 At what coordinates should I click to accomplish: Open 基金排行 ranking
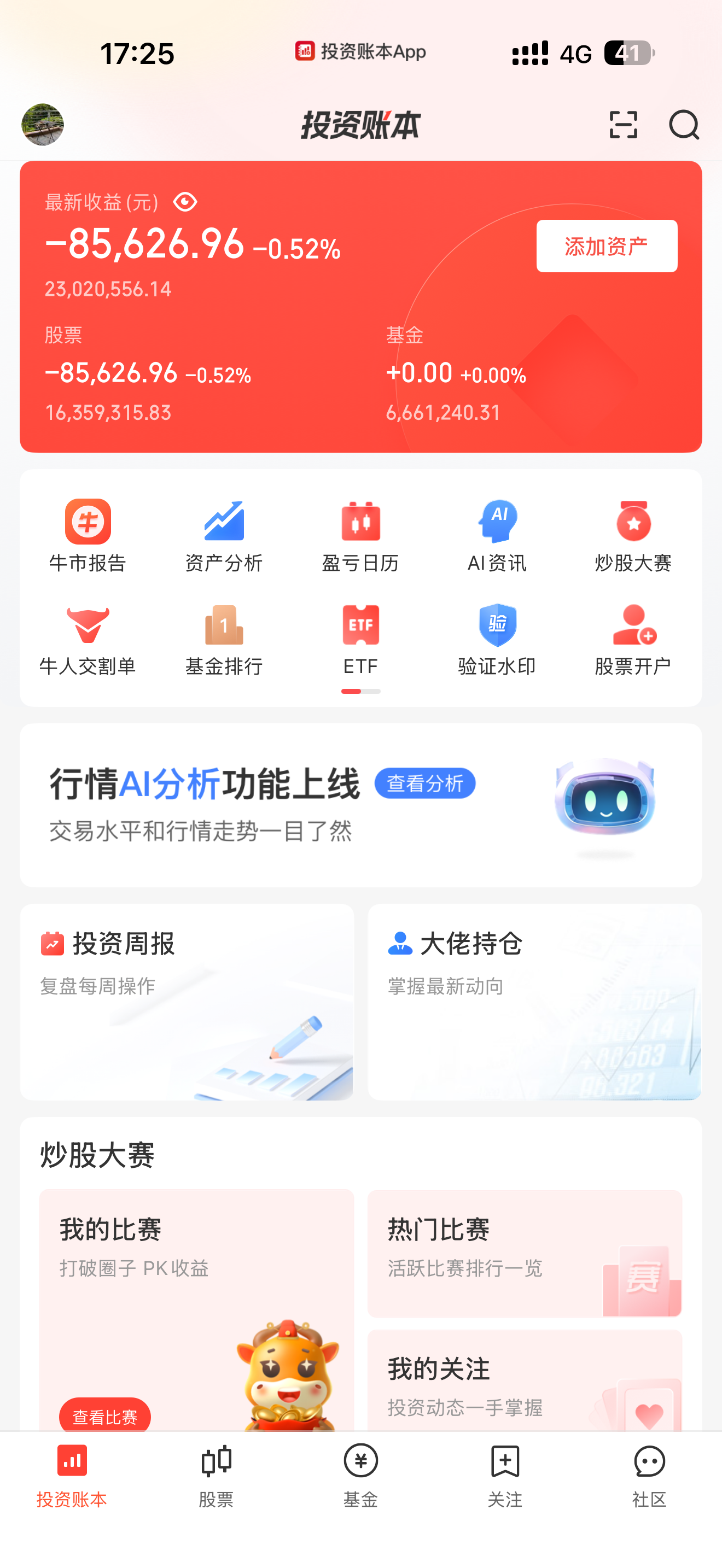[x=224, y=639]
